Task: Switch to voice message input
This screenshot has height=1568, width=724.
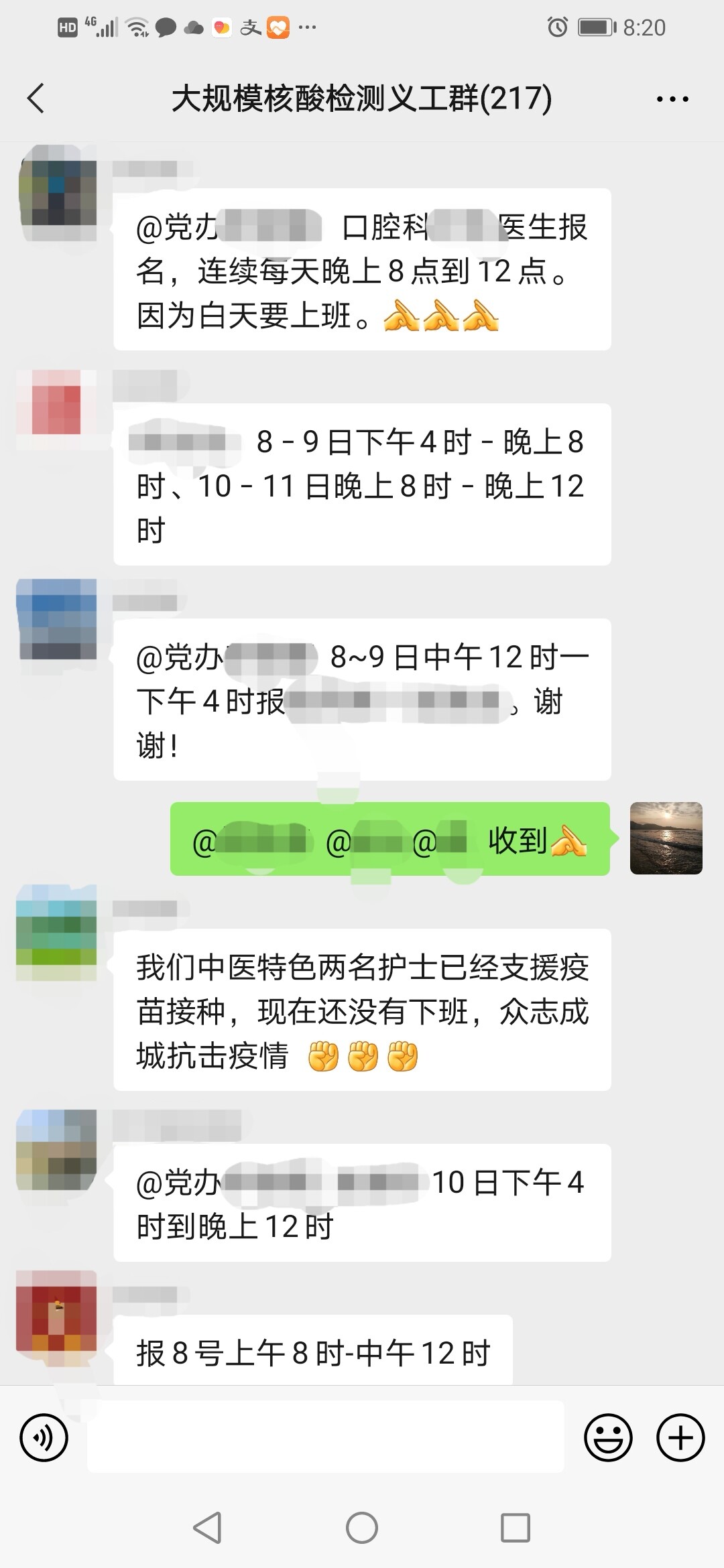Action: click(44, 1437)
